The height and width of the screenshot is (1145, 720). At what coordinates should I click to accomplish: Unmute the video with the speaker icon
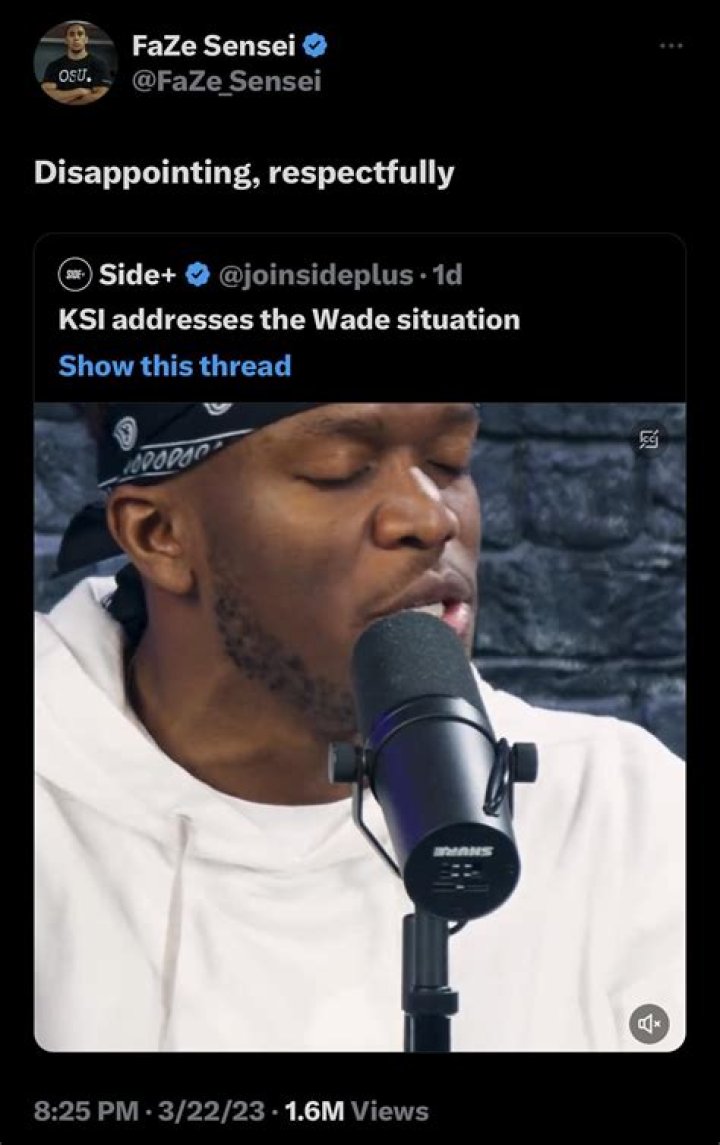tap(649, 1022)
